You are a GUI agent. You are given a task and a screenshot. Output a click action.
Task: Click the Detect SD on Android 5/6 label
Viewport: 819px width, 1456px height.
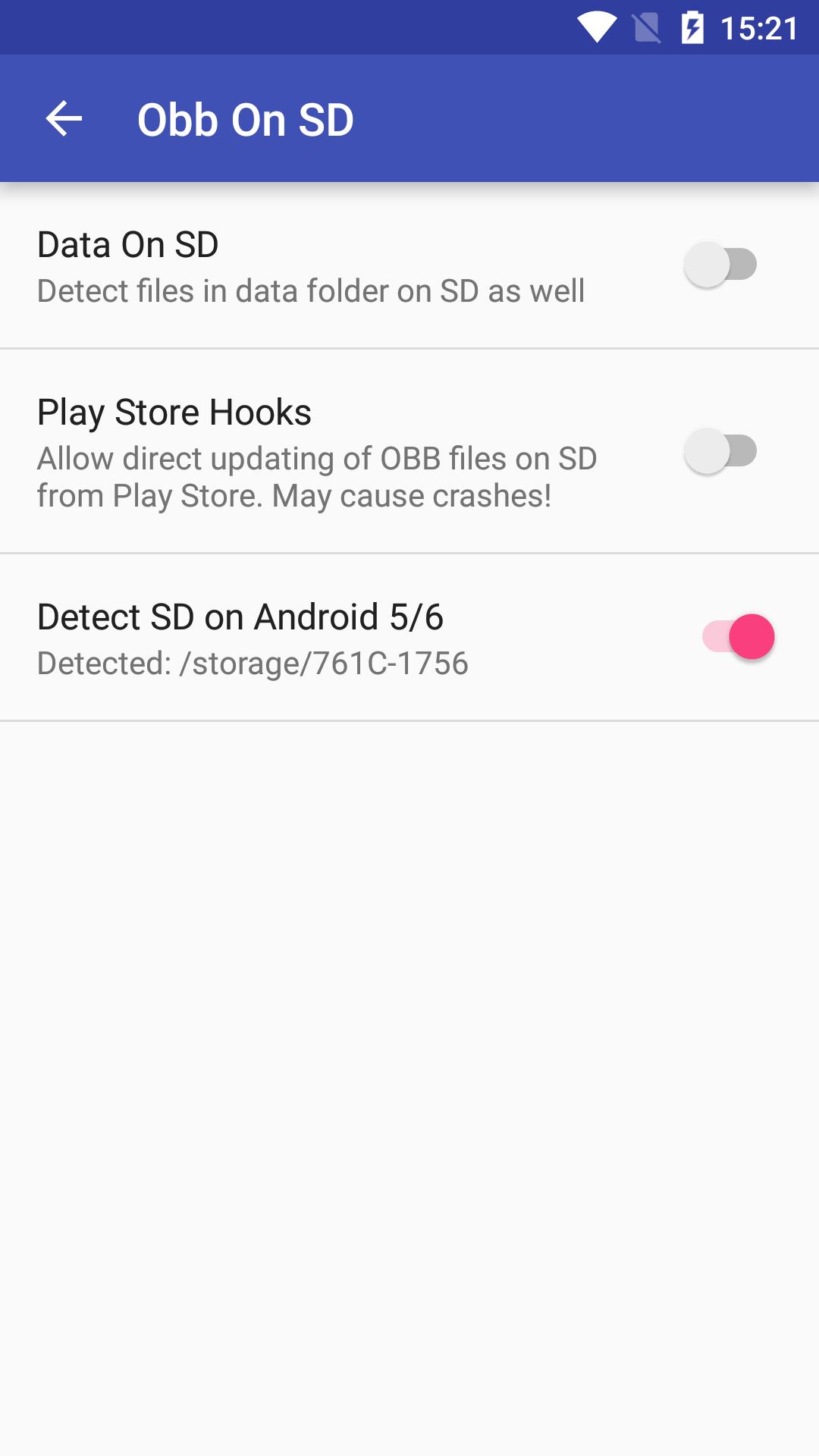240,617
